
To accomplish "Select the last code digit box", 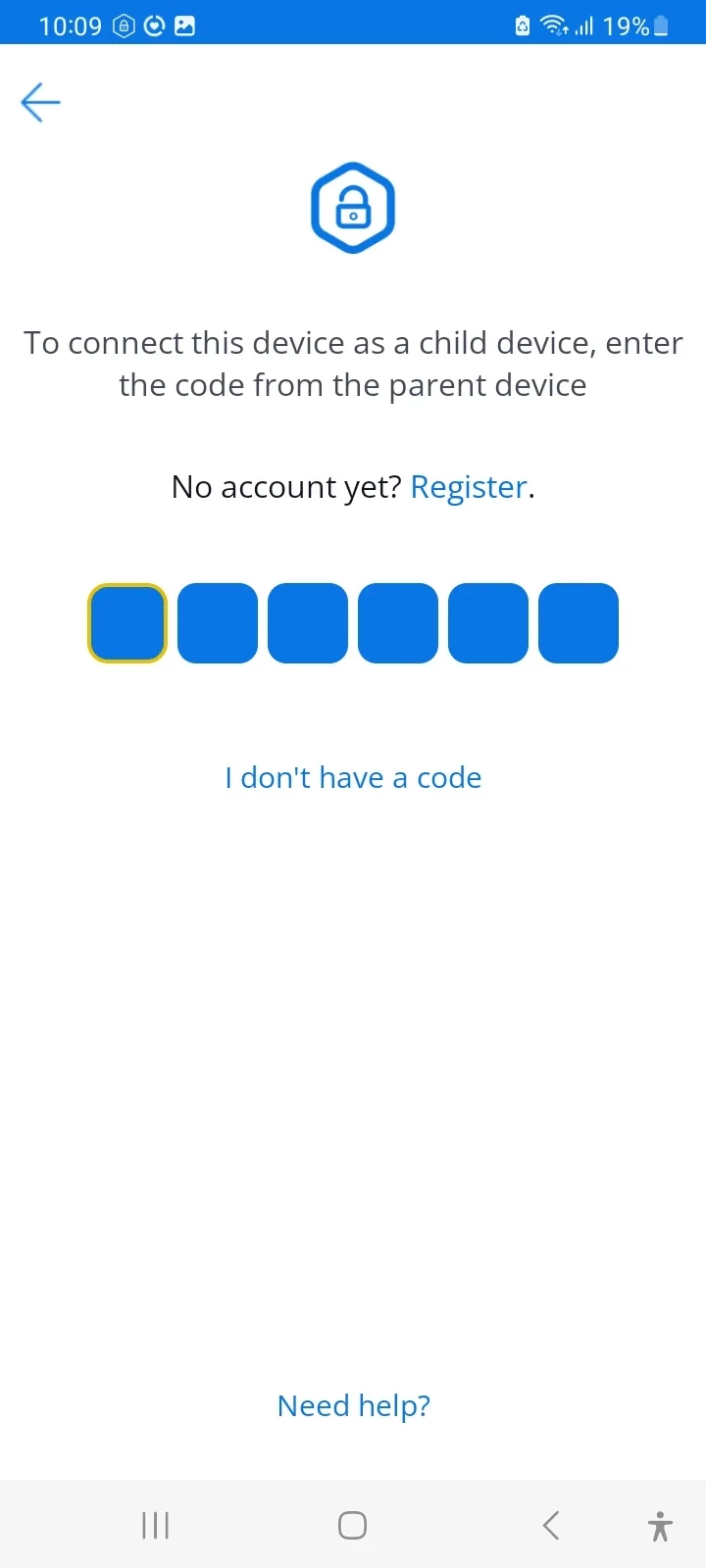I will pyautogui.click(x=579, y=623).
